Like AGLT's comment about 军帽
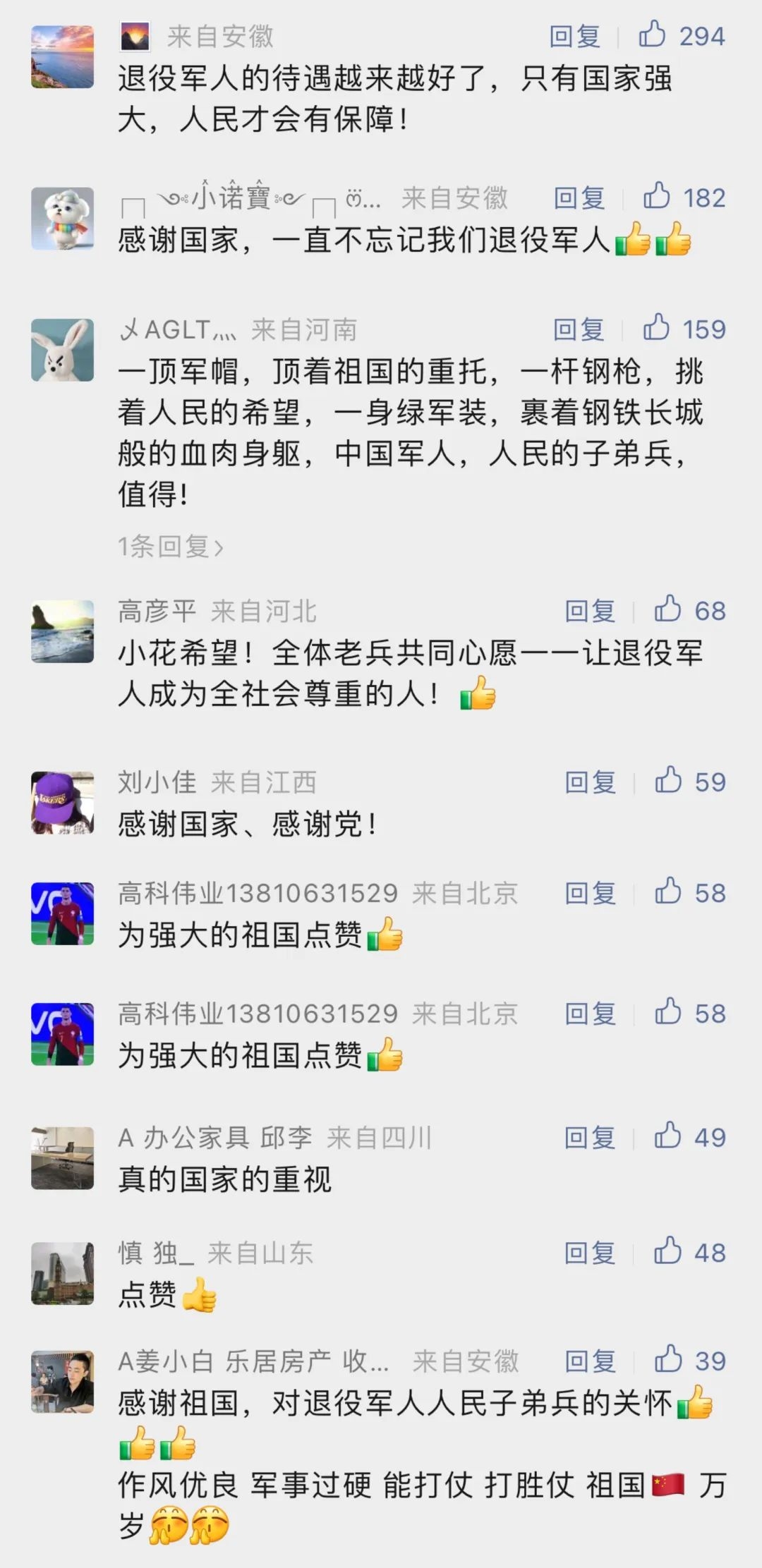Viewport: 762px width, 1568px height. 657,328
